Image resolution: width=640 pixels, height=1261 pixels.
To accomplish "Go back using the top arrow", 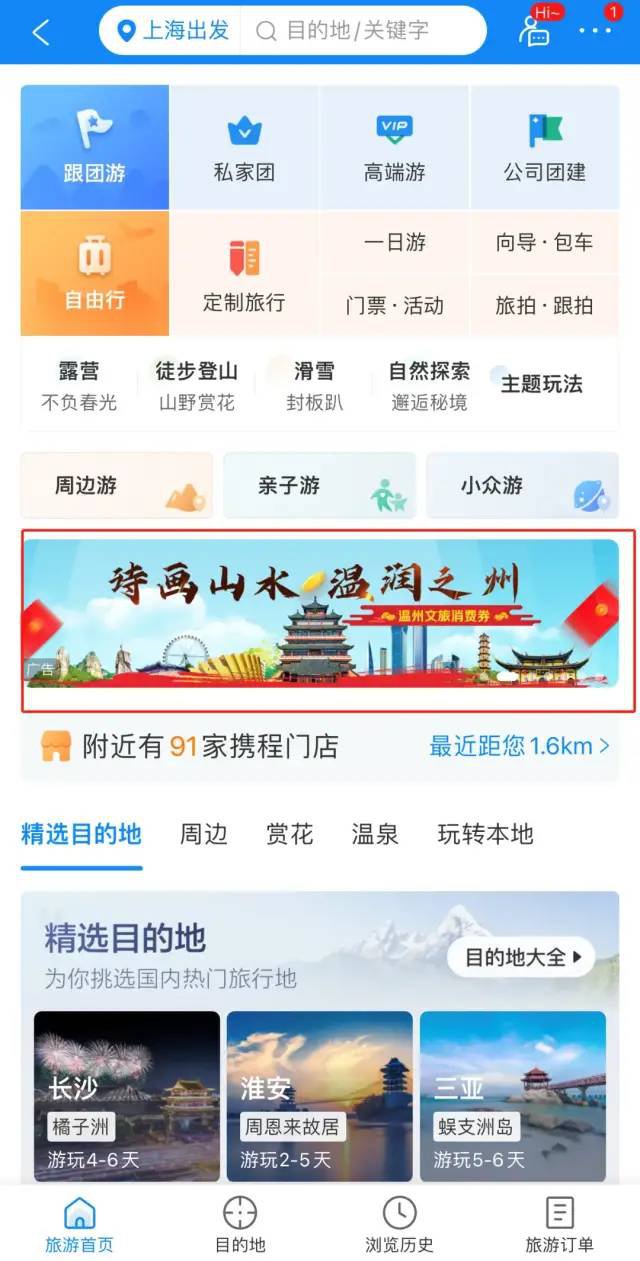I will pos(40,32).
